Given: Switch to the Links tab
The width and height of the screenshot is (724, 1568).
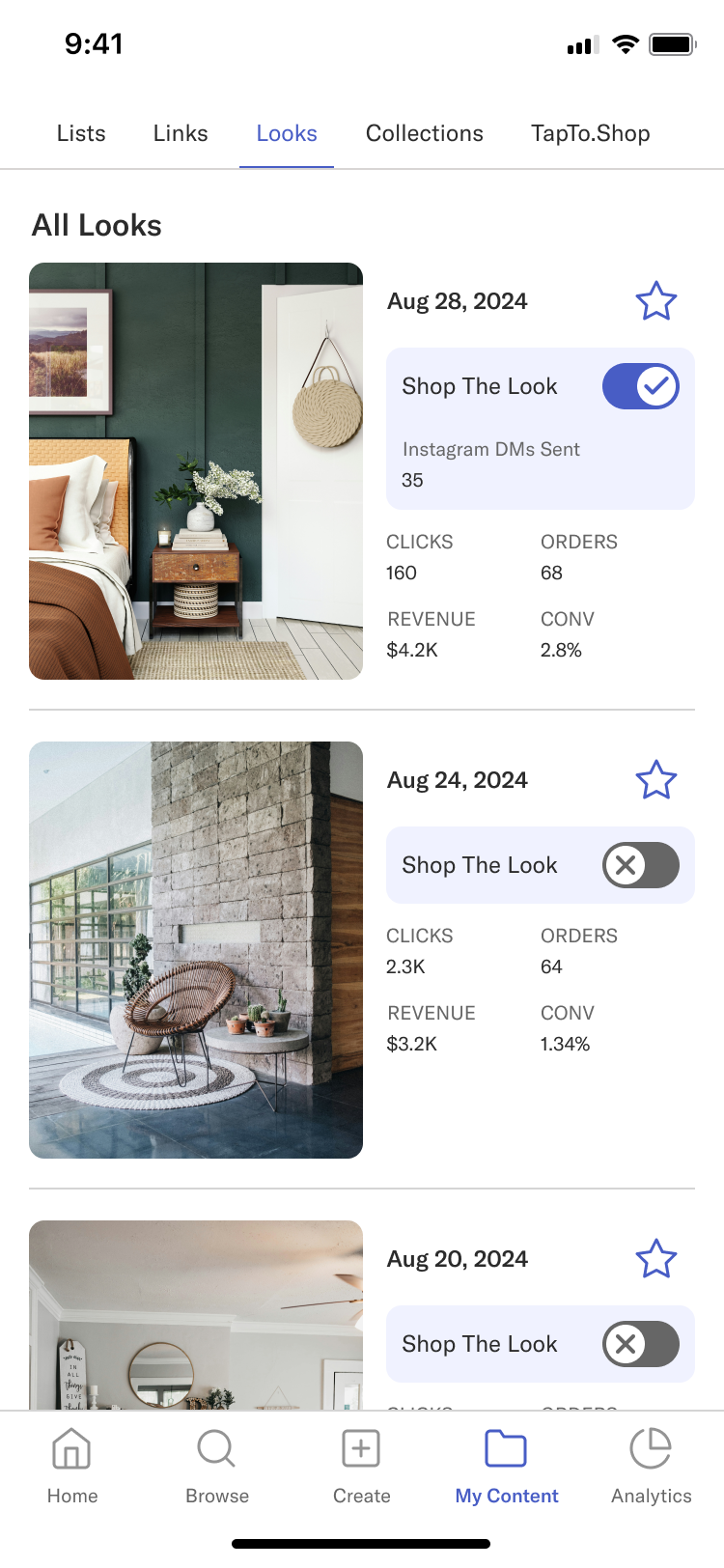Looking at the screenshot, I should point(181,133).
